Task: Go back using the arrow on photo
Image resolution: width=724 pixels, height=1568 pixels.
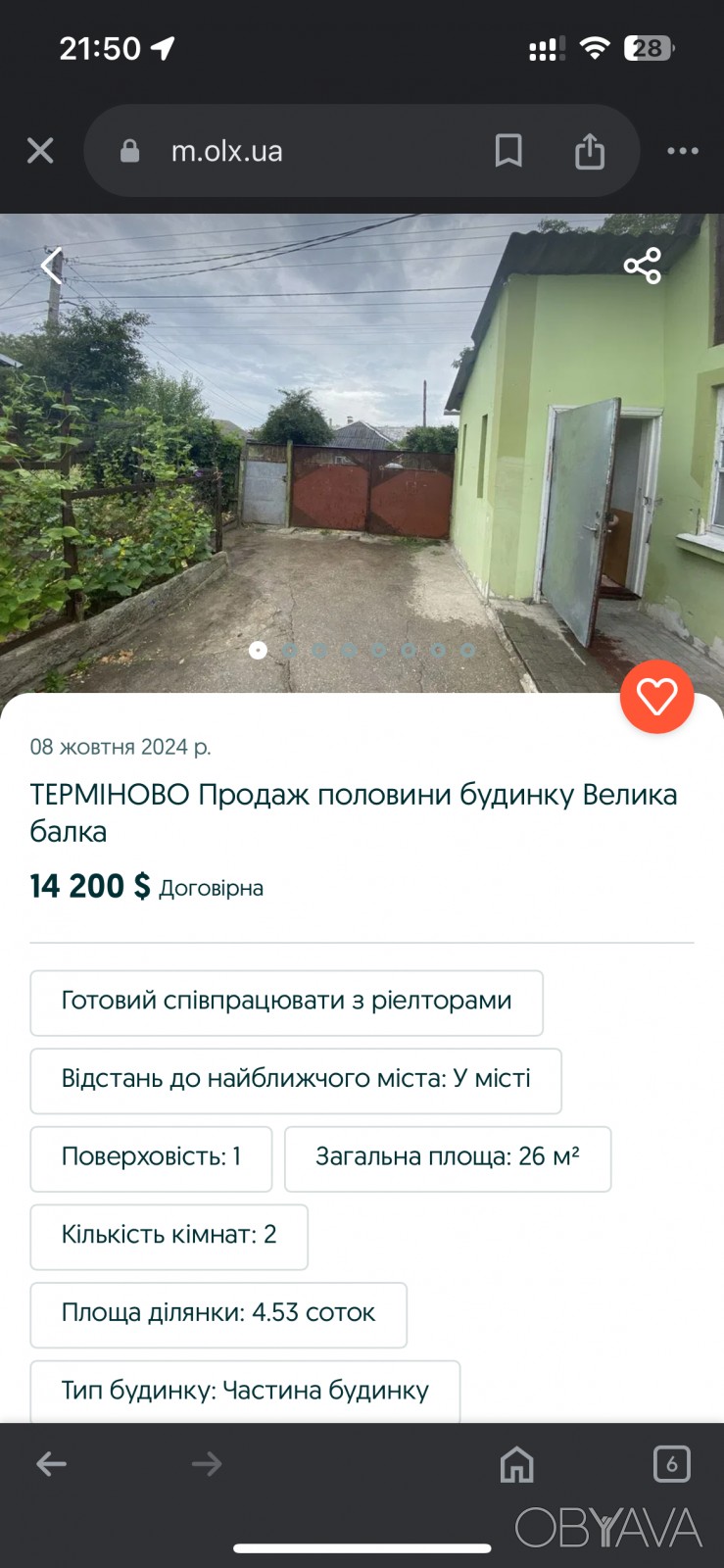Action: (x=52, y=266)
